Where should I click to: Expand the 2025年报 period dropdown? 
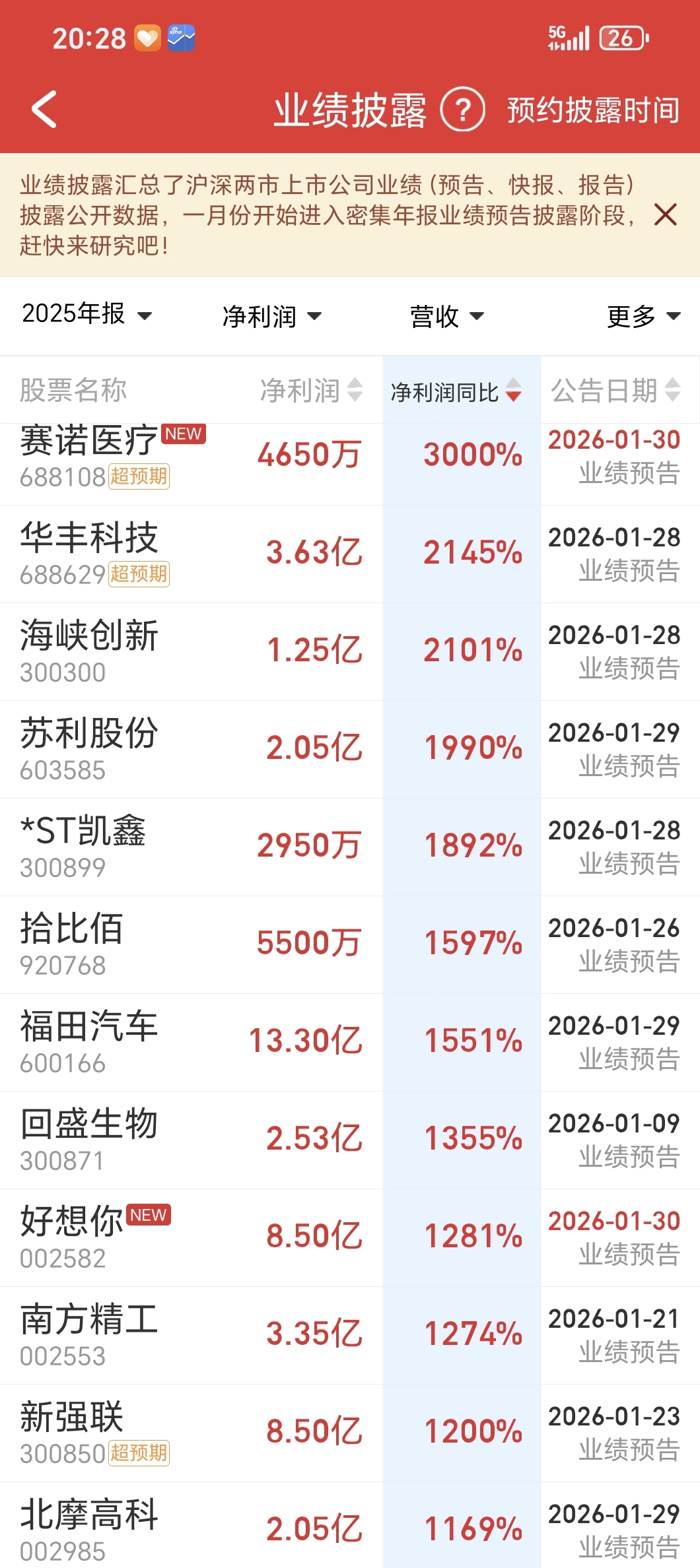[87, 314]
